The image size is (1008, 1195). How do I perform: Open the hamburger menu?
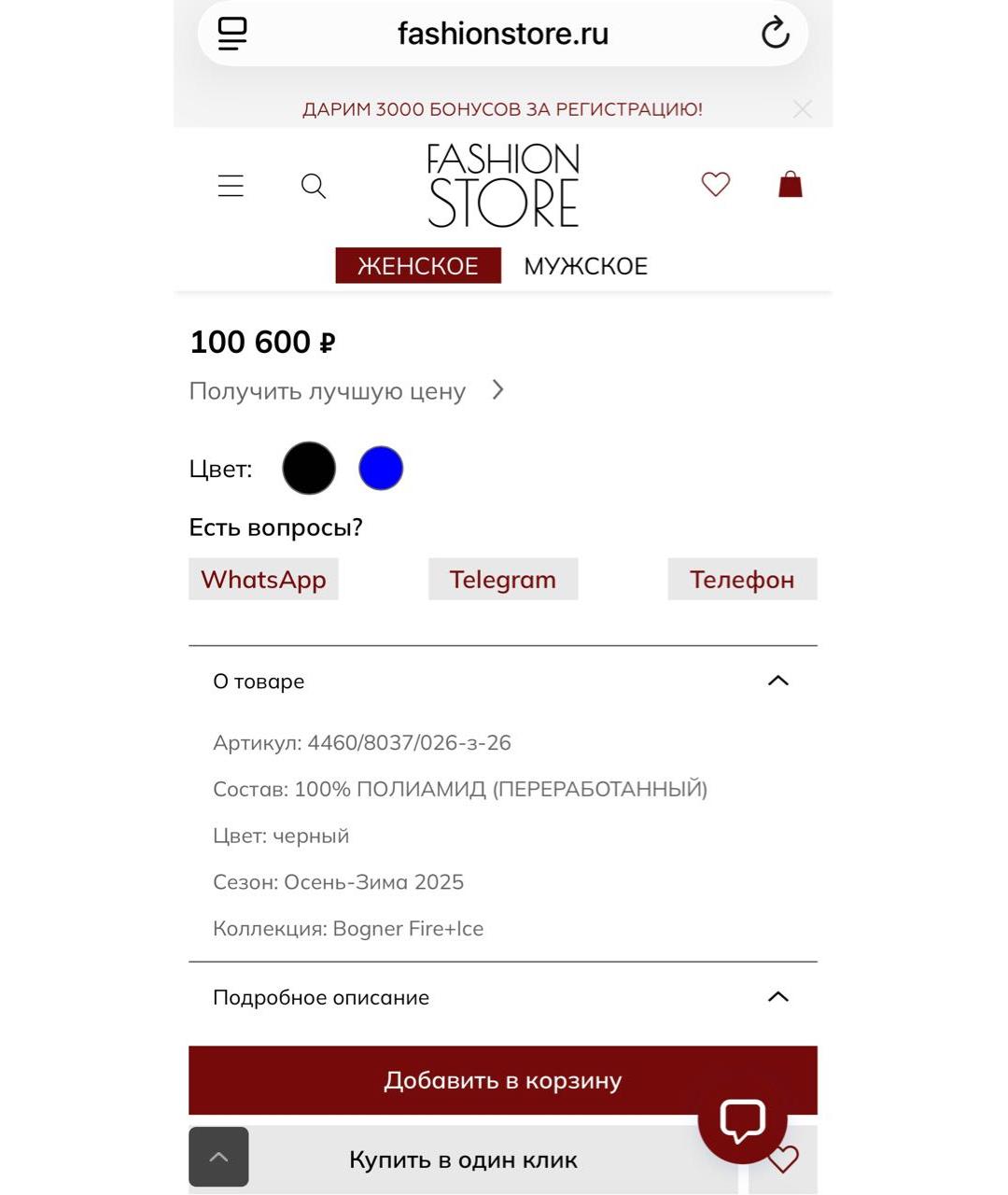[231, 186]
